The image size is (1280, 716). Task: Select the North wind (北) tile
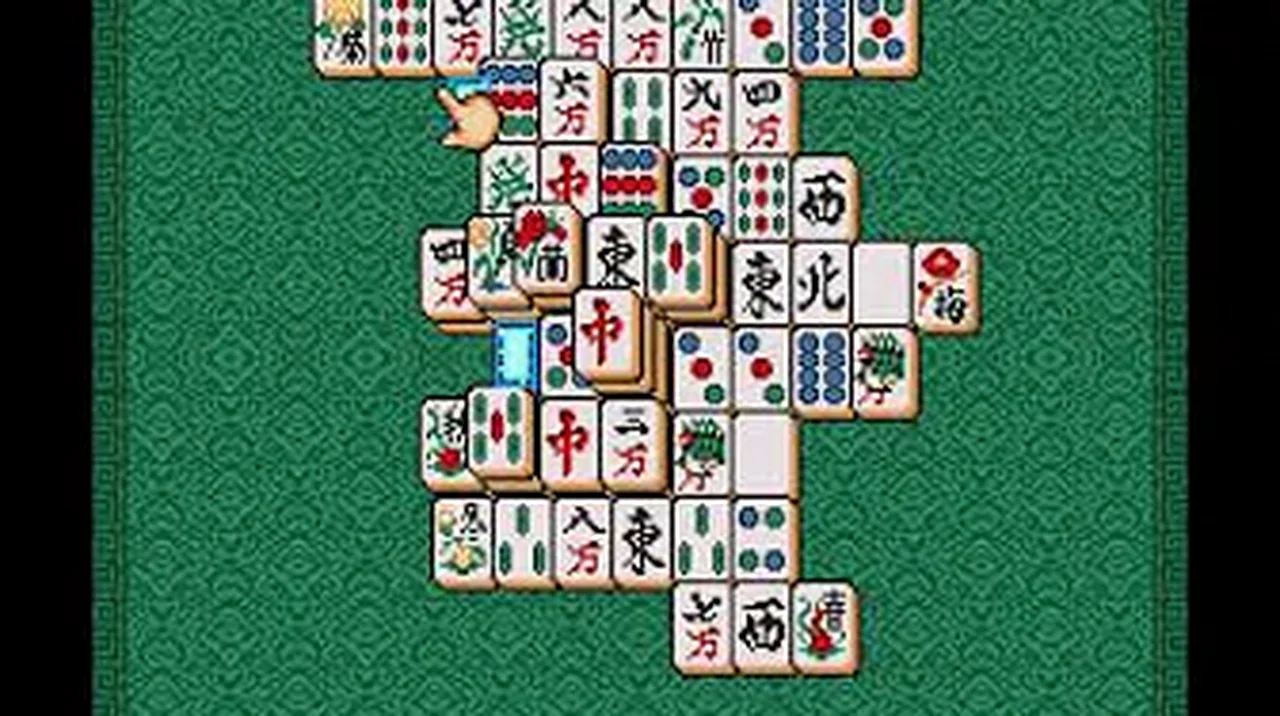pos(822,284)
